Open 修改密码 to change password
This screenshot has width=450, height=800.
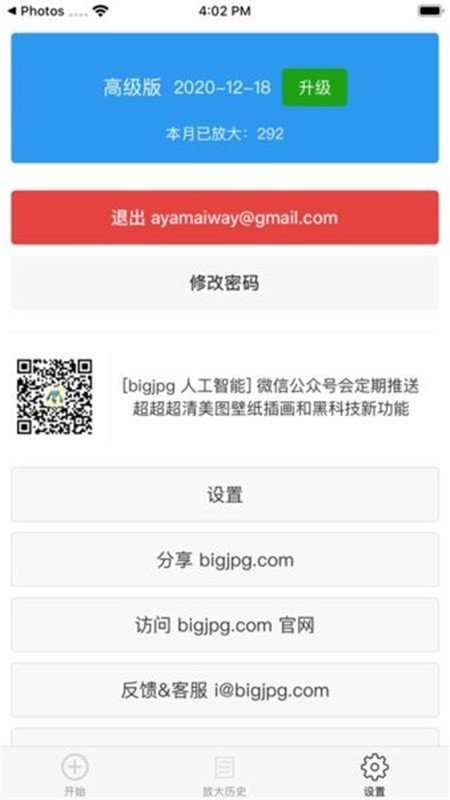tap(224, 283)
